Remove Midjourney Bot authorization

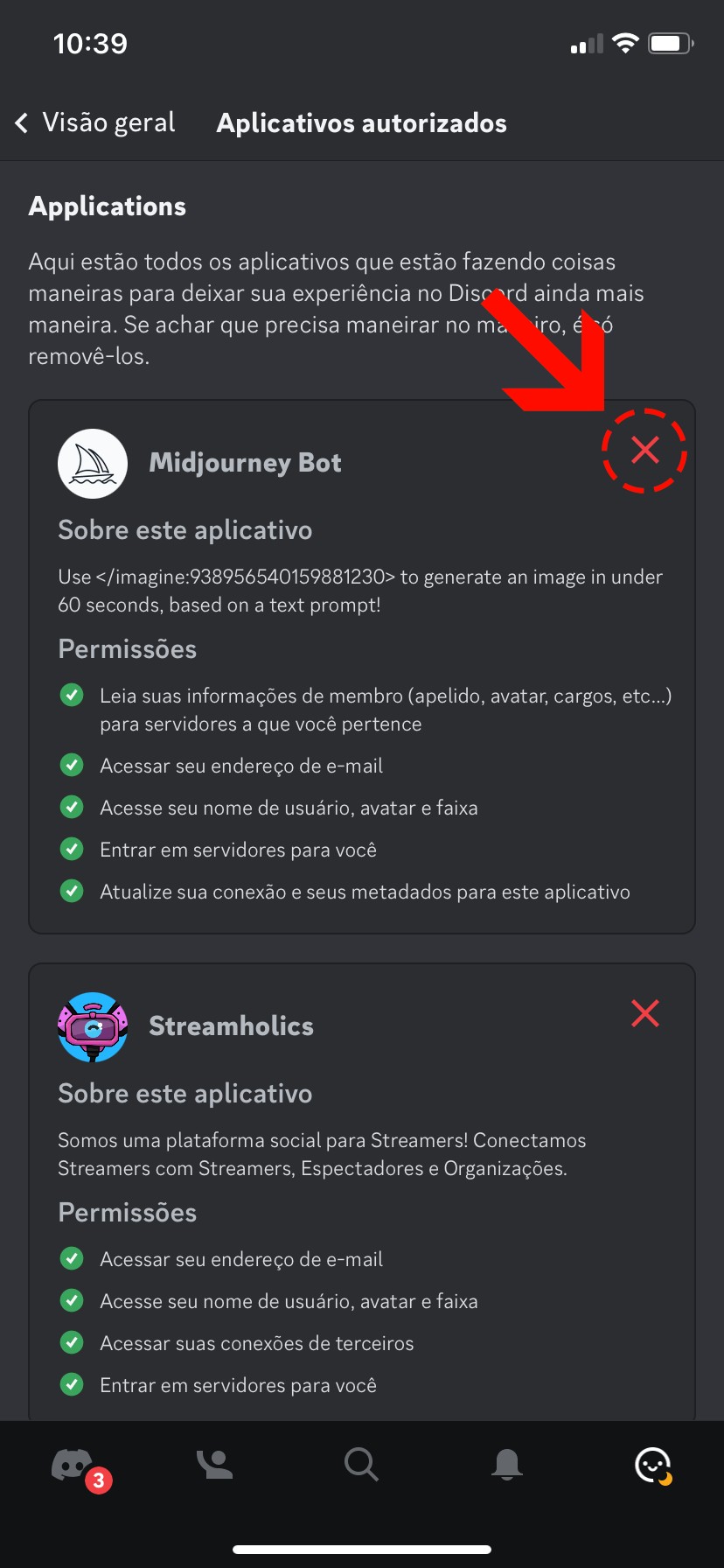(x=645, y=450)
